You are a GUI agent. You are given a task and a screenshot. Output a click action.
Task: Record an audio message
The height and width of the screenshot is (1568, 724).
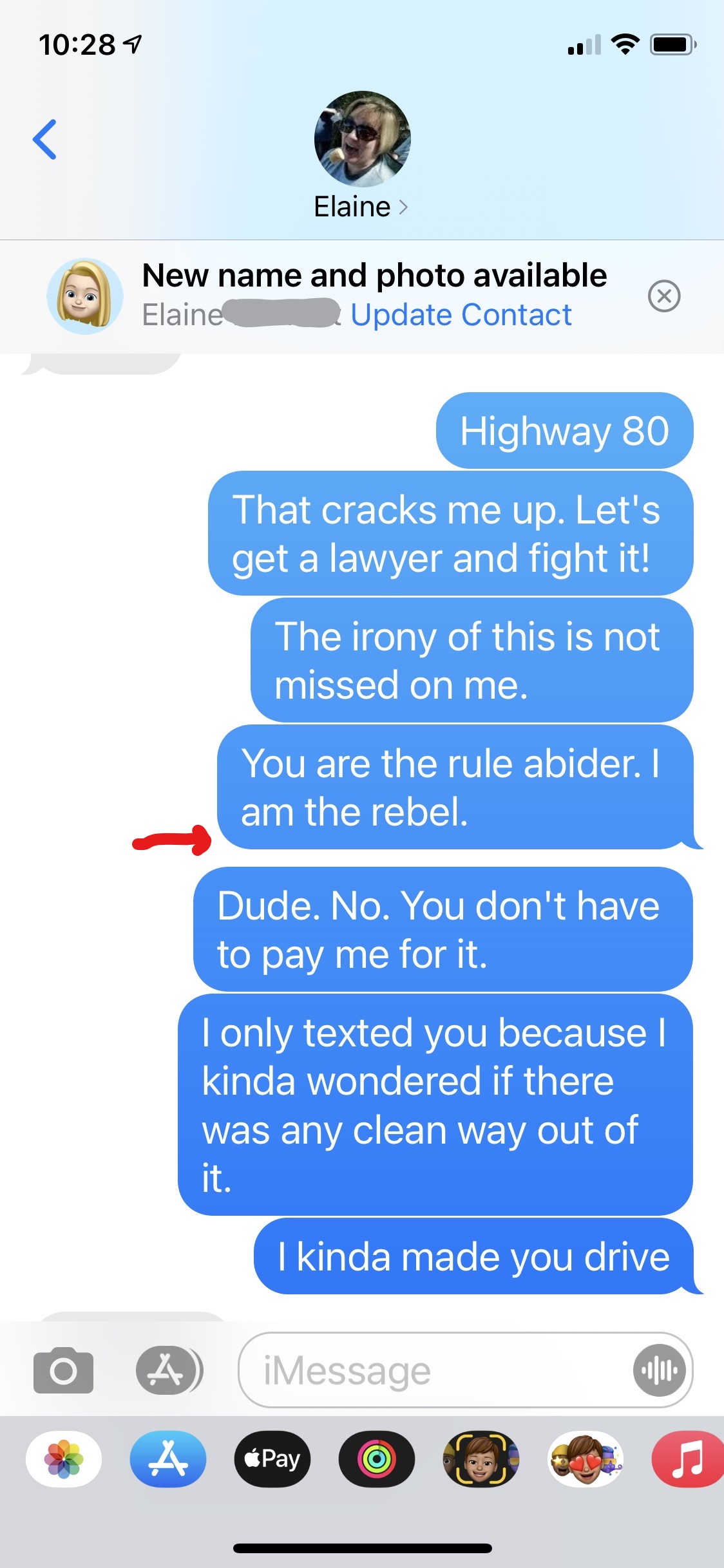click(x=659, y=1370)
